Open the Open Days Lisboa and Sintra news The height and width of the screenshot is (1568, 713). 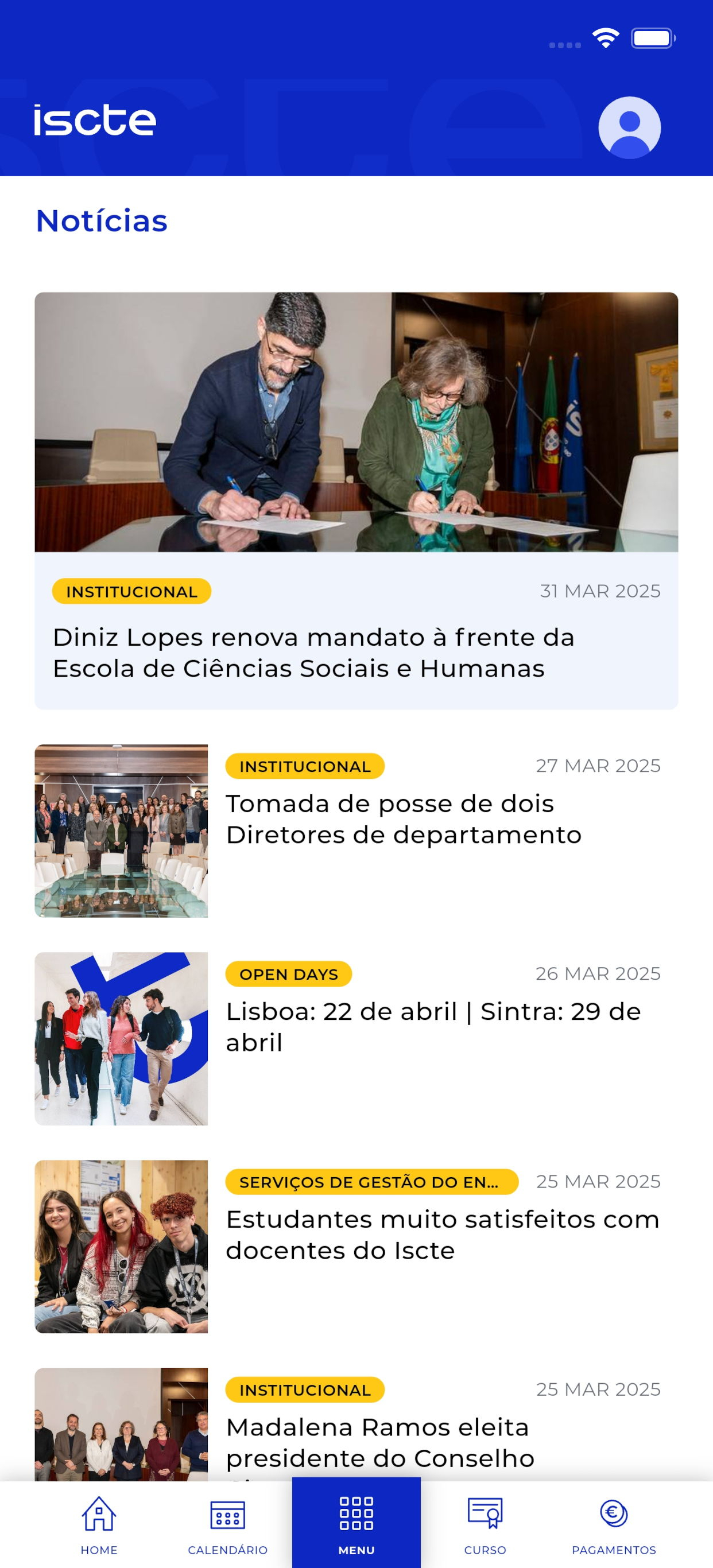(432, 1027)
